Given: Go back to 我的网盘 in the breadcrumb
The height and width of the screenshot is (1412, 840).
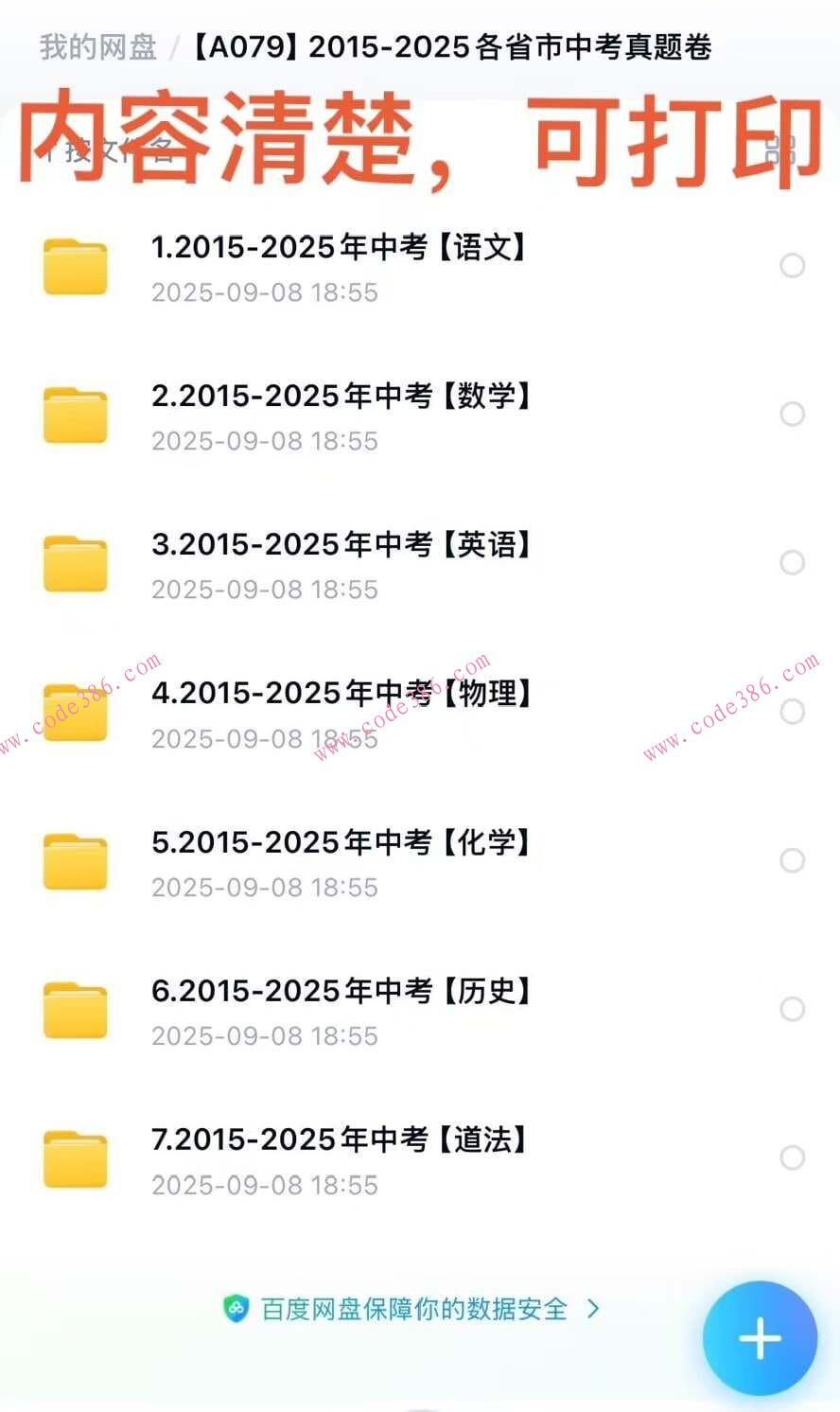Looking at the screenshot, I should [97, 46].
